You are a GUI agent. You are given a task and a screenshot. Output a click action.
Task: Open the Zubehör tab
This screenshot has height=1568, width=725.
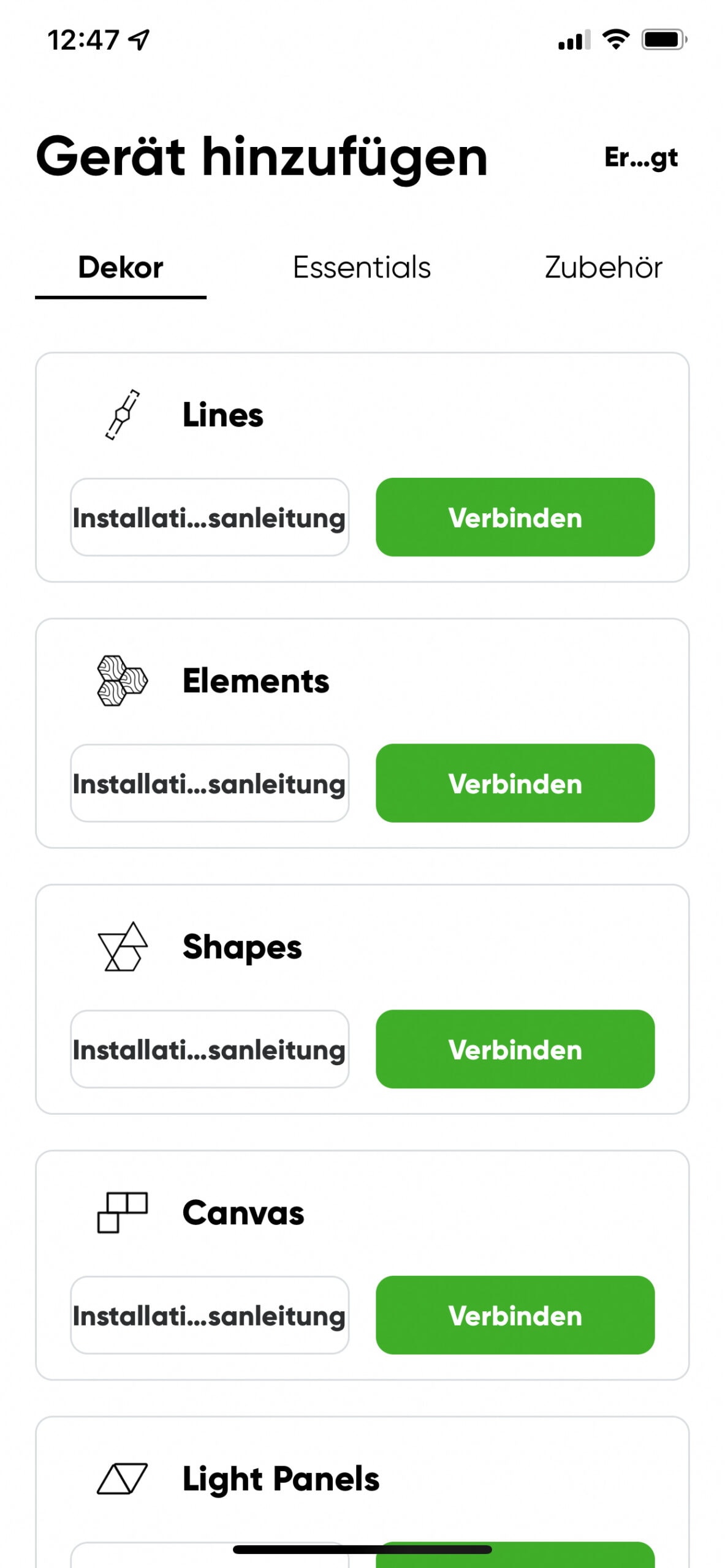point(604,268)
